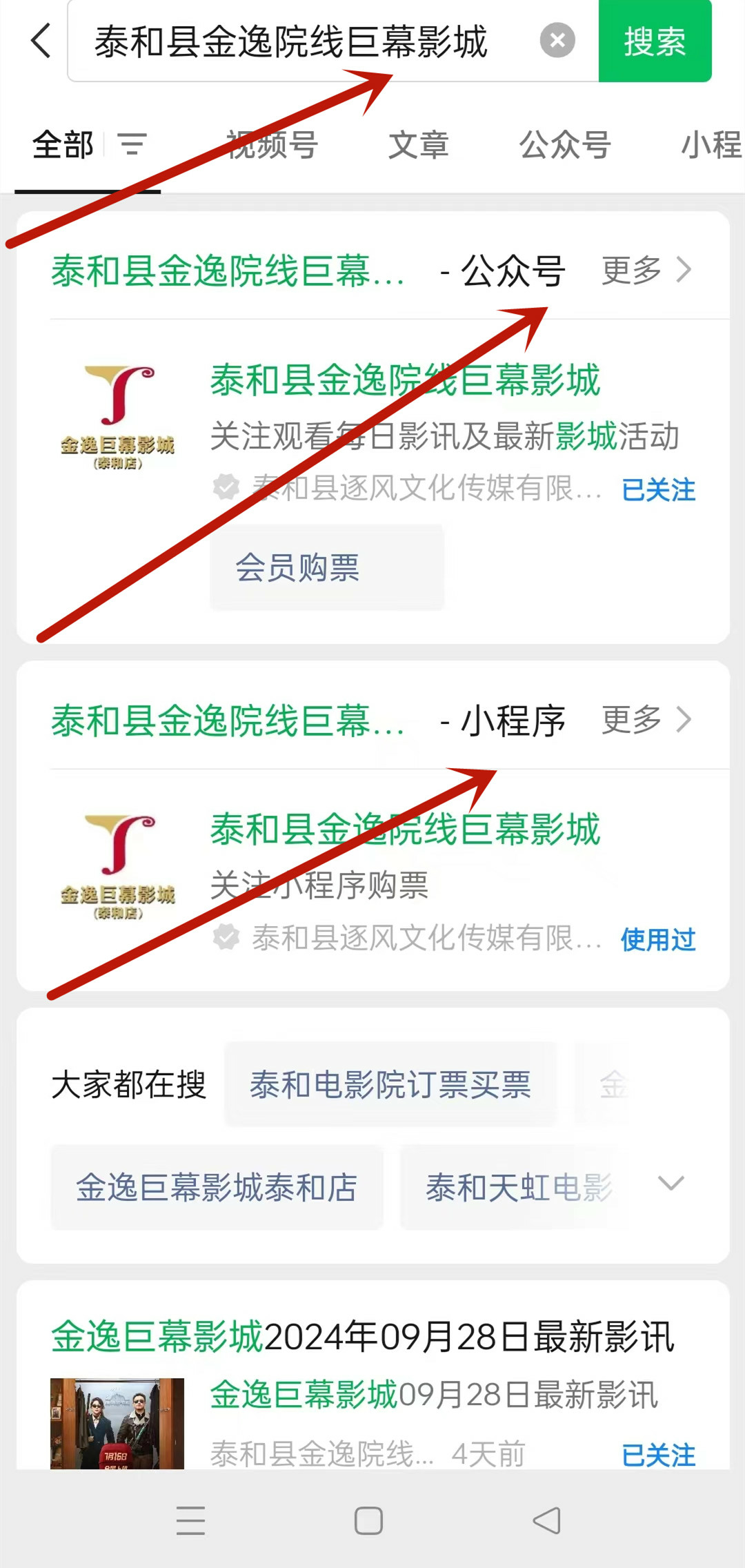Switch to the 视频号 tab
Image resolution: width=745 pixels, height=1568 pixels.
[x=272, y=145]
